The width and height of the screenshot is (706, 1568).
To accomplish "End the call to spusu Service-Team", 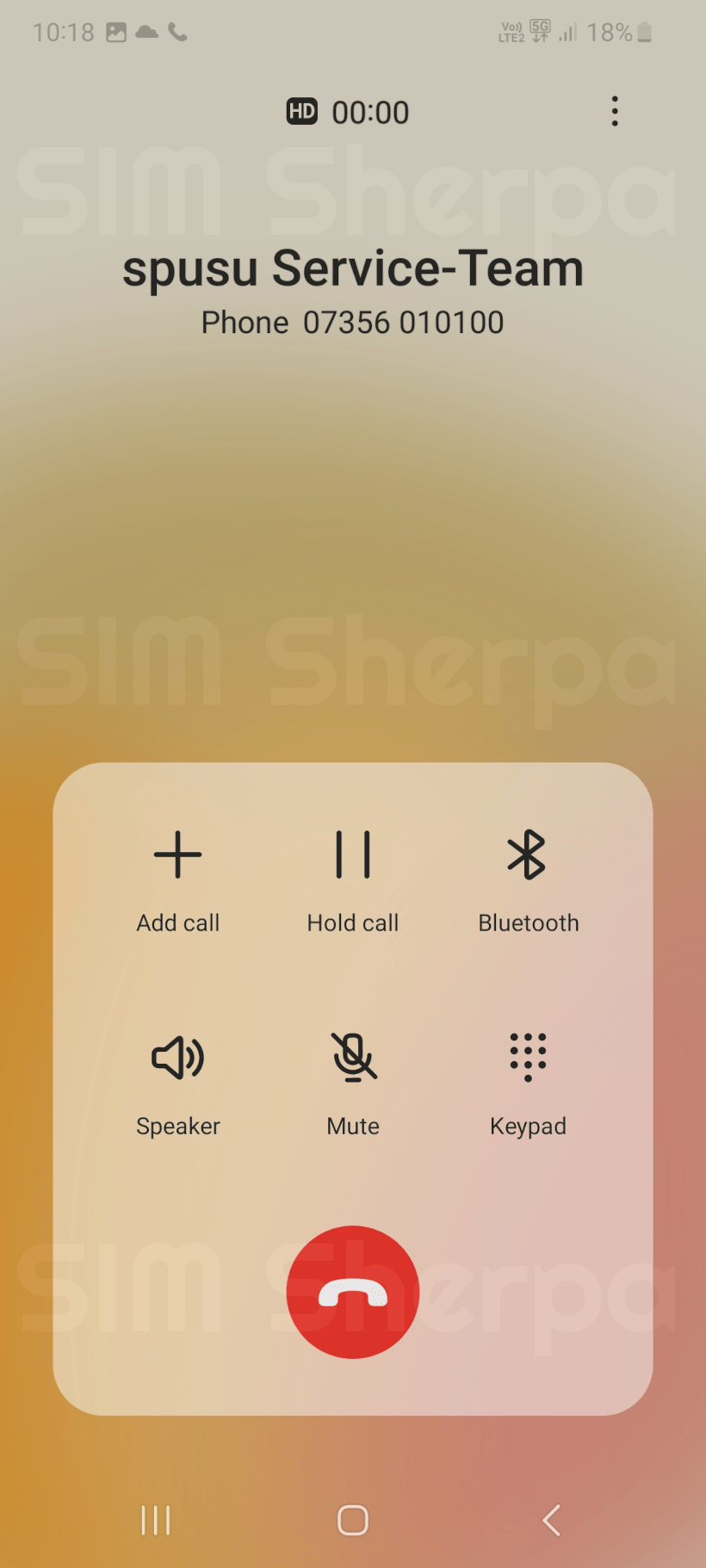I will (x=352, y=1292).
